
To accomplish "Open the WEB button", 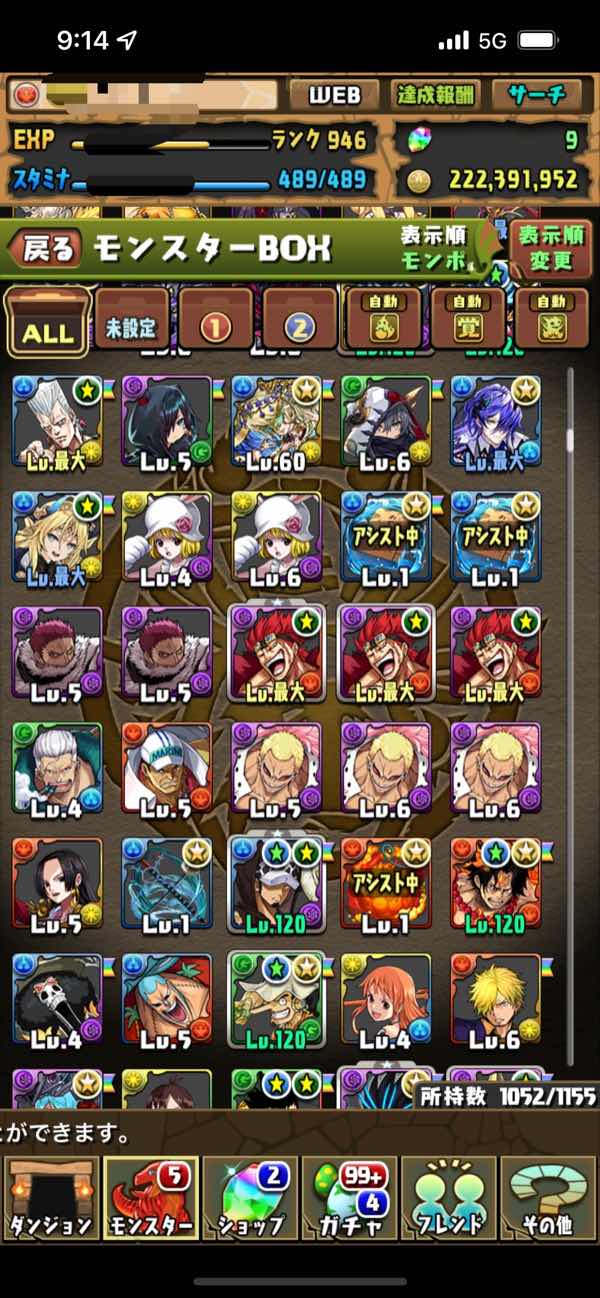I will (x=333, y=96).
